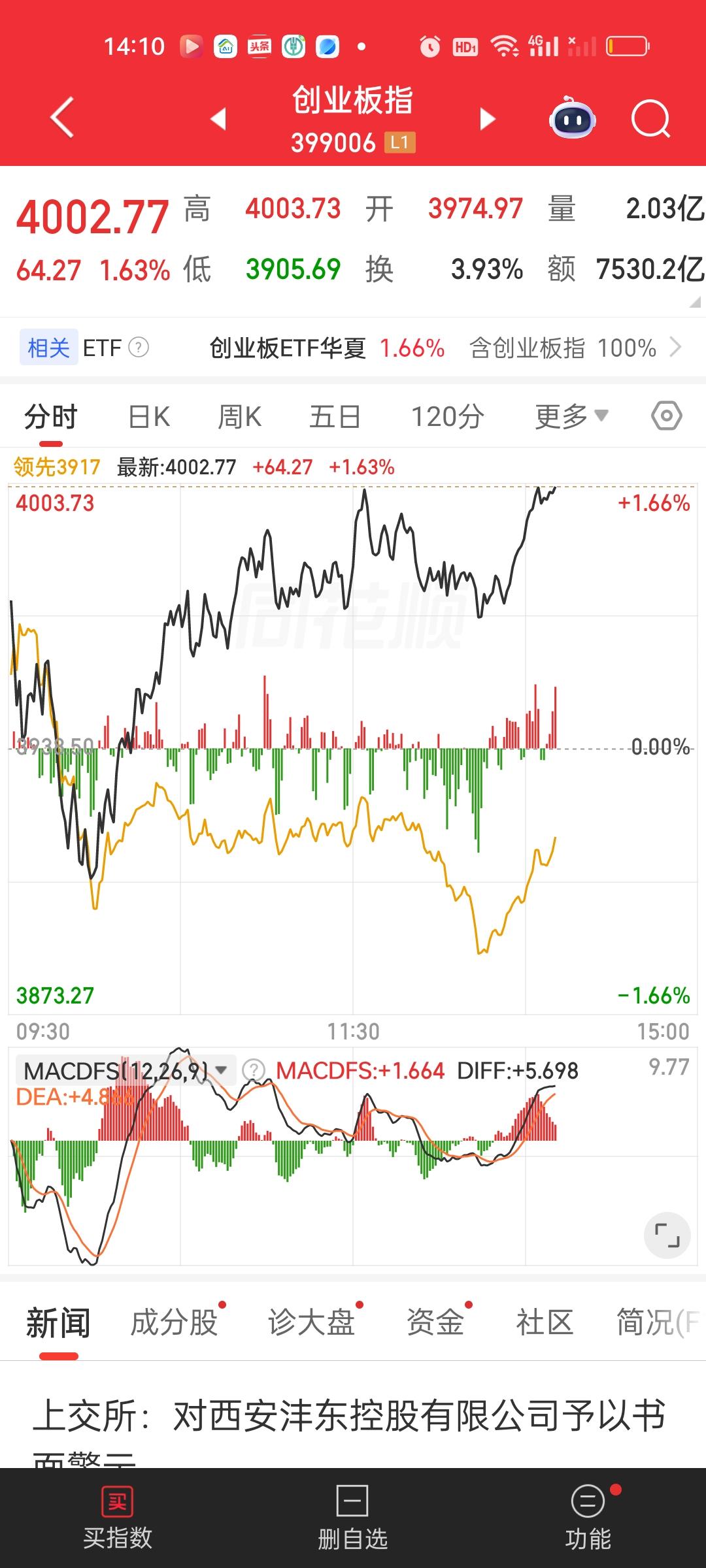The width and height of the screenshot is (706, 1568).
Task: Open chart settings hexagon icon
Action: pos(667,416)
